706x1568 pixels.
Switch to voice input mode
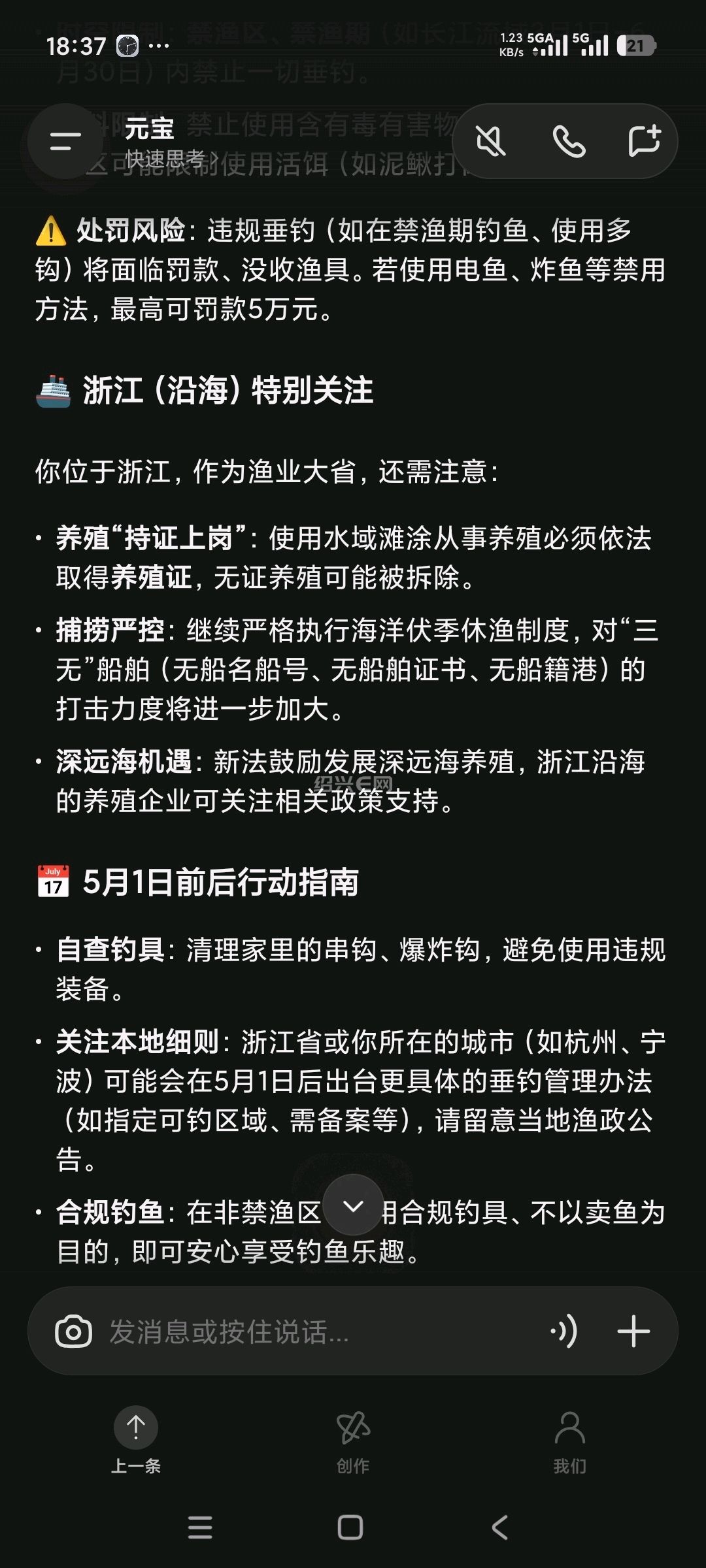click(563, 1331)
